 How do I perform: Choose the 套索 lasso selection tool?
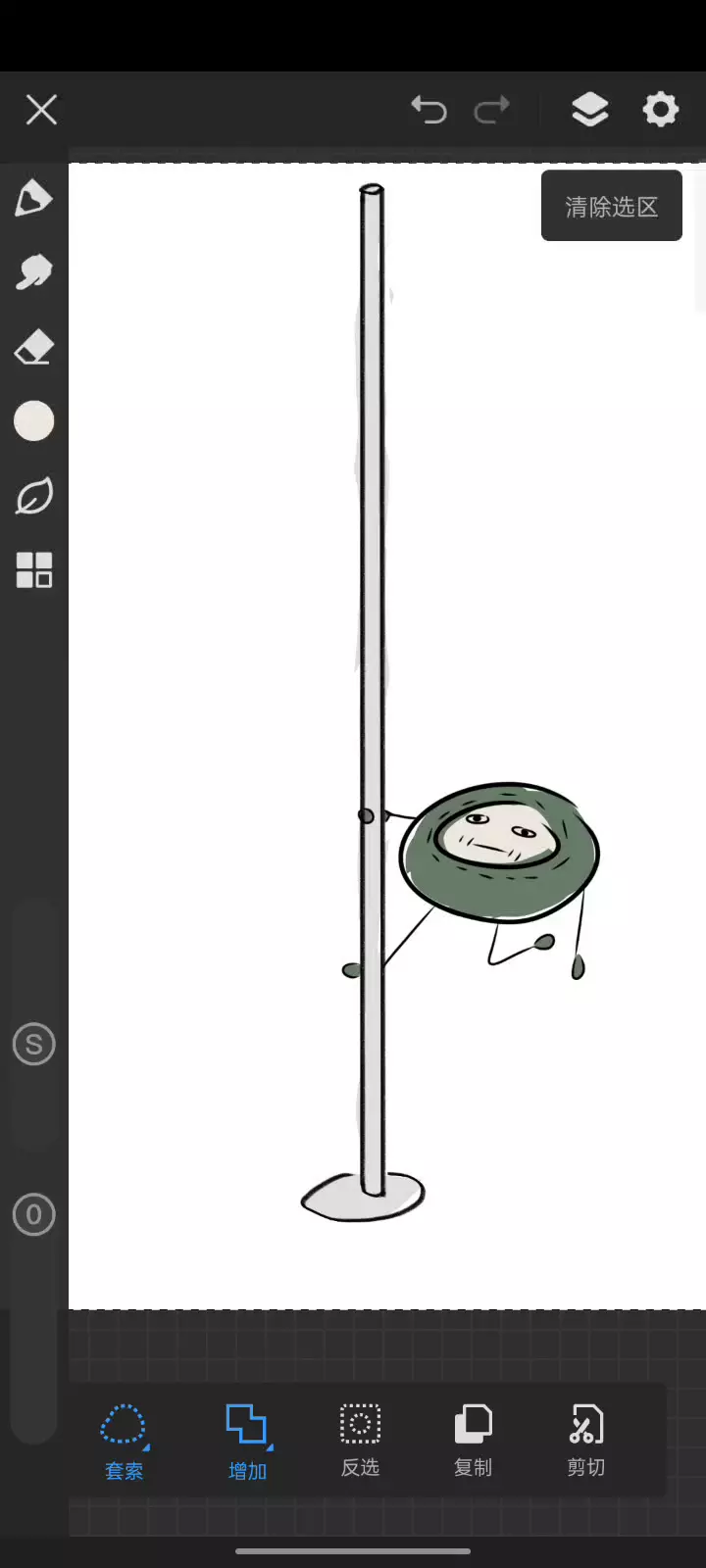(x=125, y=1442)
